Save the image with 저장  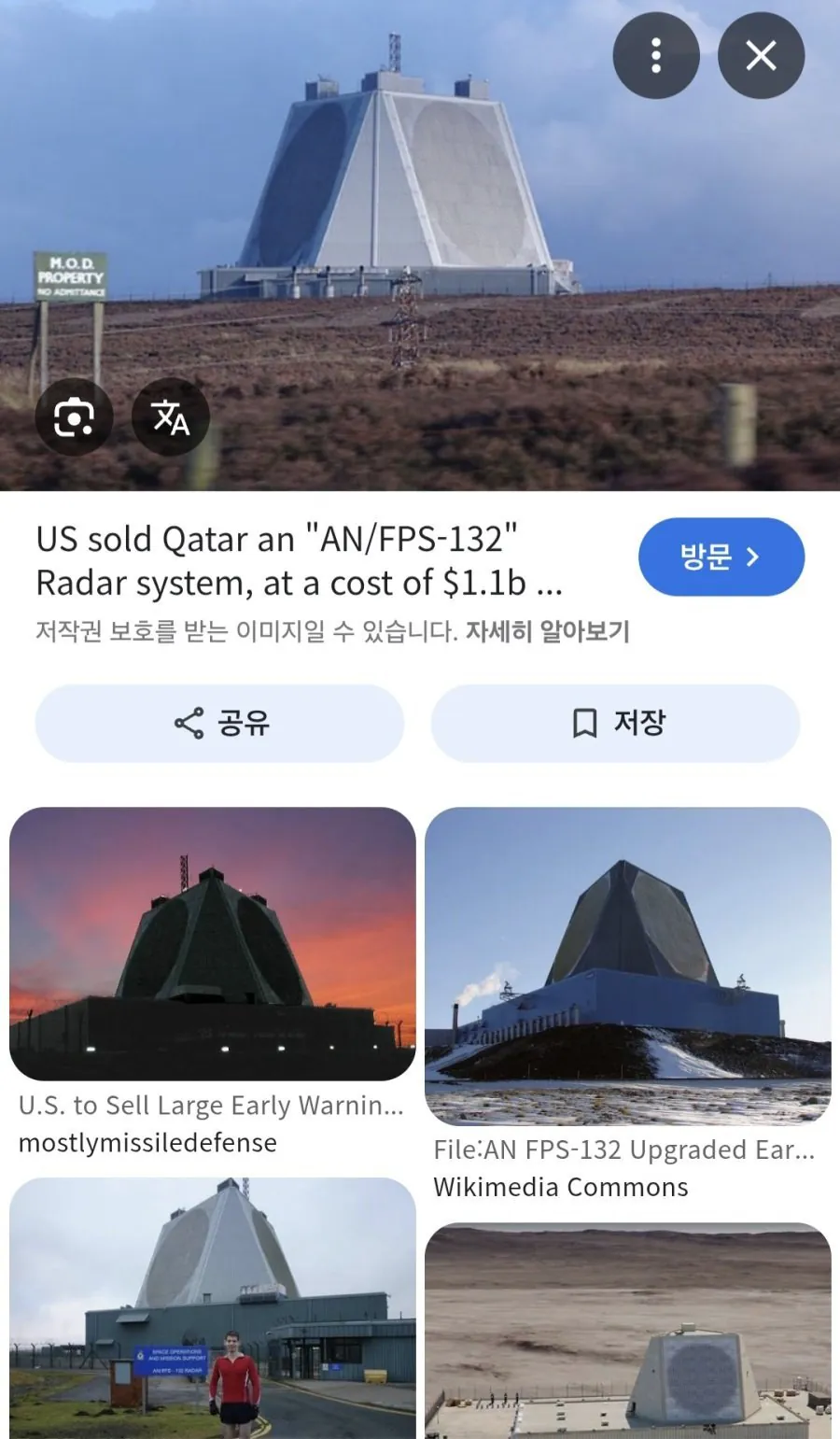616,723
